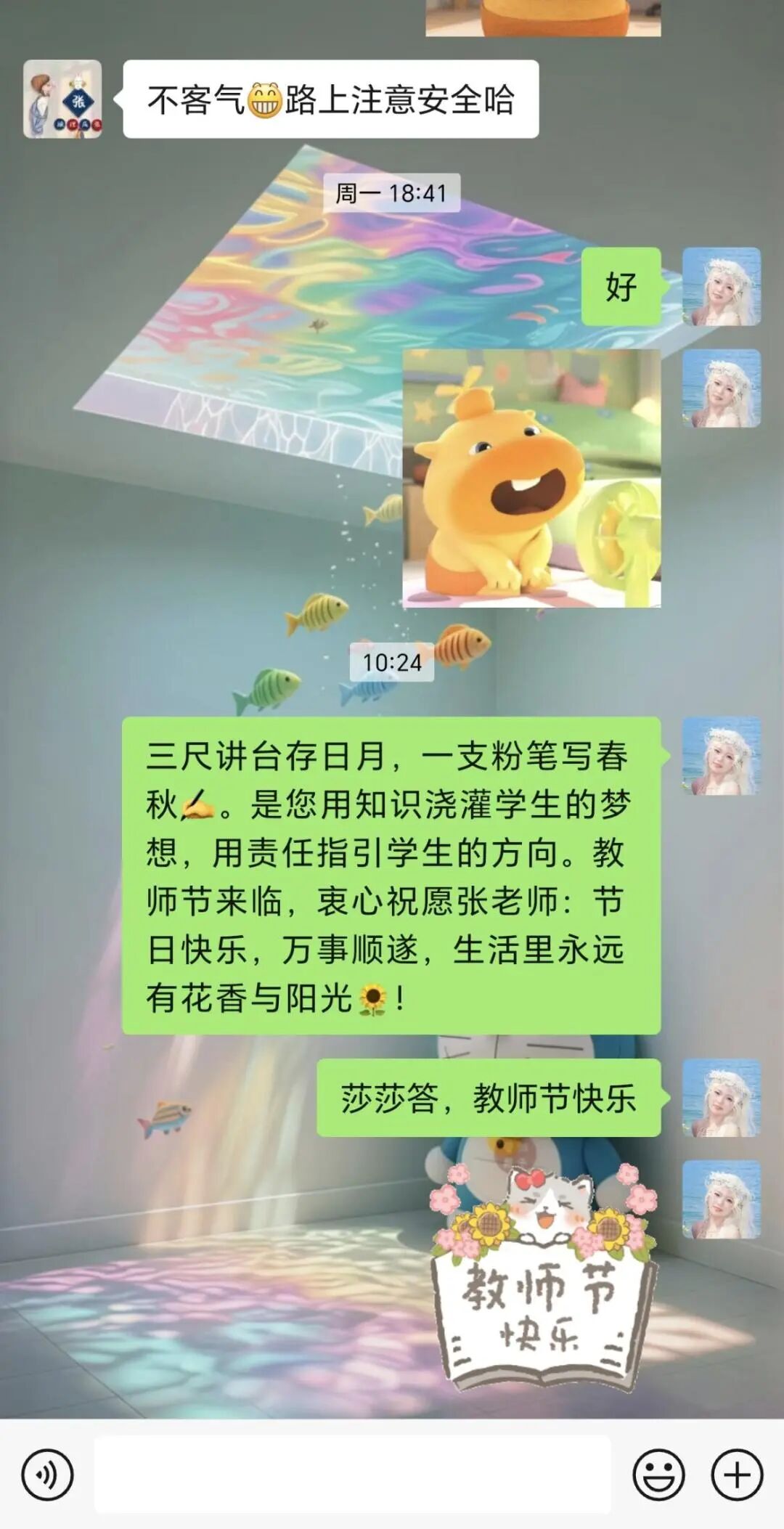Open the emoji picker
Screen dimensions: 784x1529
(x=658, y=1475)
